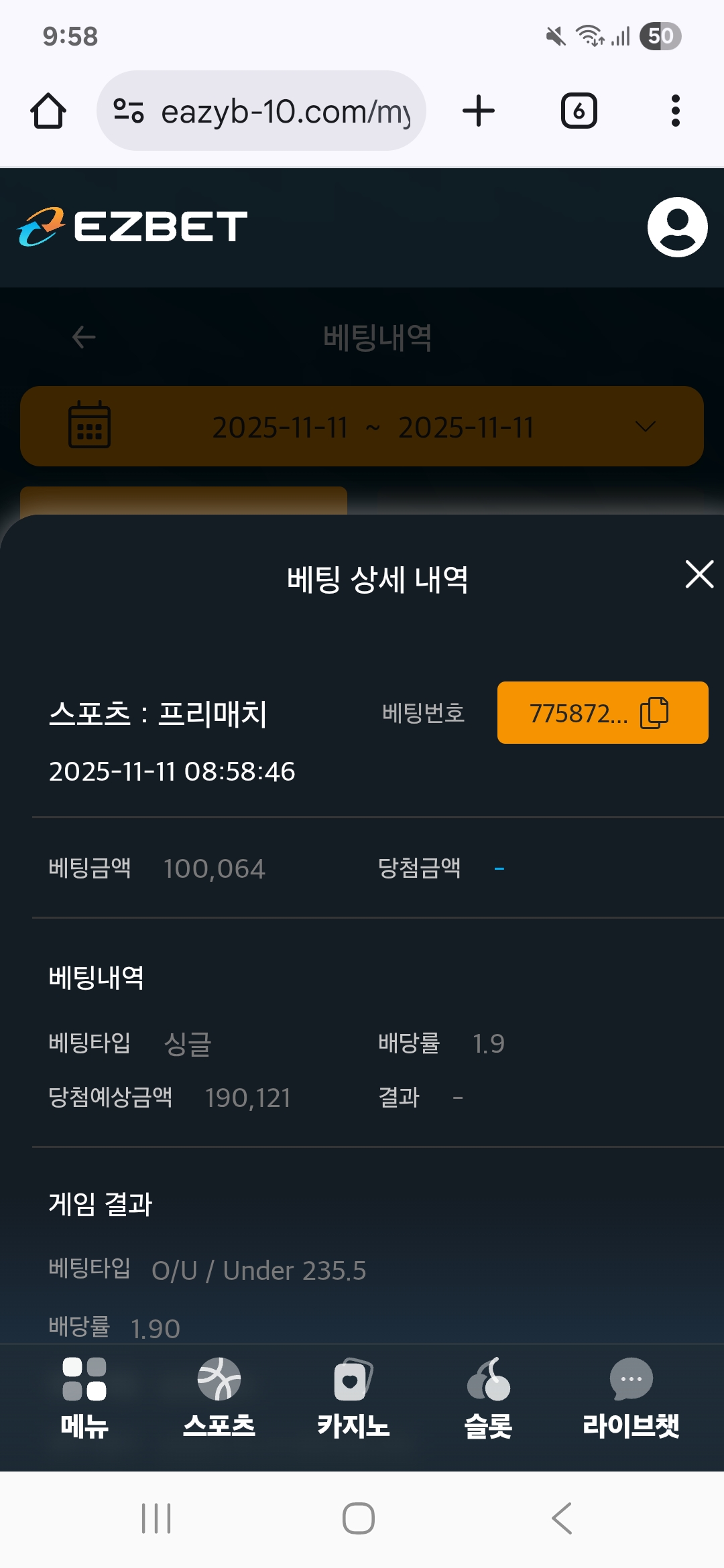Close the 베팅 상세 내역 dialog
This screenshot has height=1568, width=724.
click(x=699, y=575)
